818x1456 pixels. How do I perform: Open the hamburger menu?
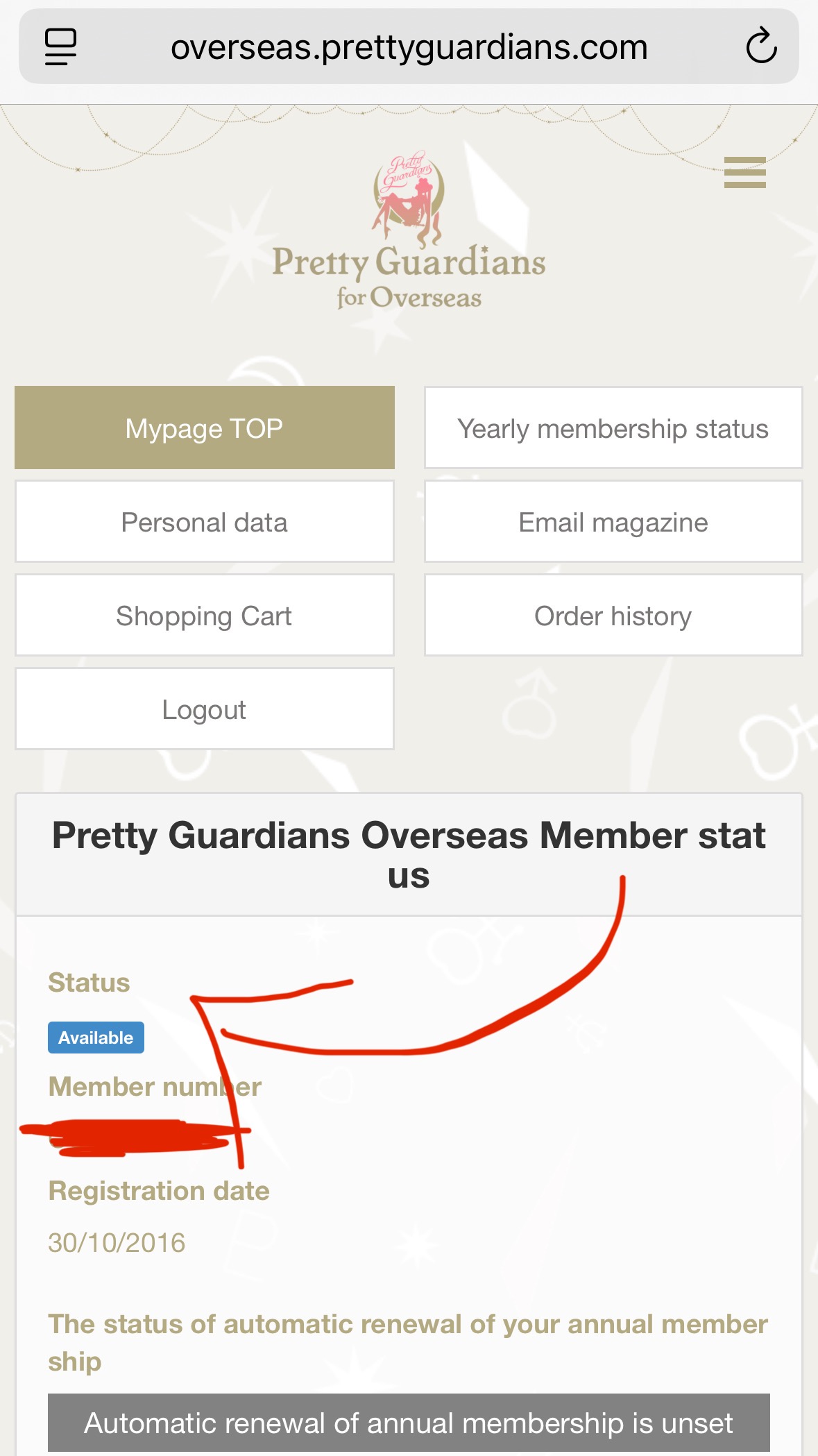[x=744, y=172]
